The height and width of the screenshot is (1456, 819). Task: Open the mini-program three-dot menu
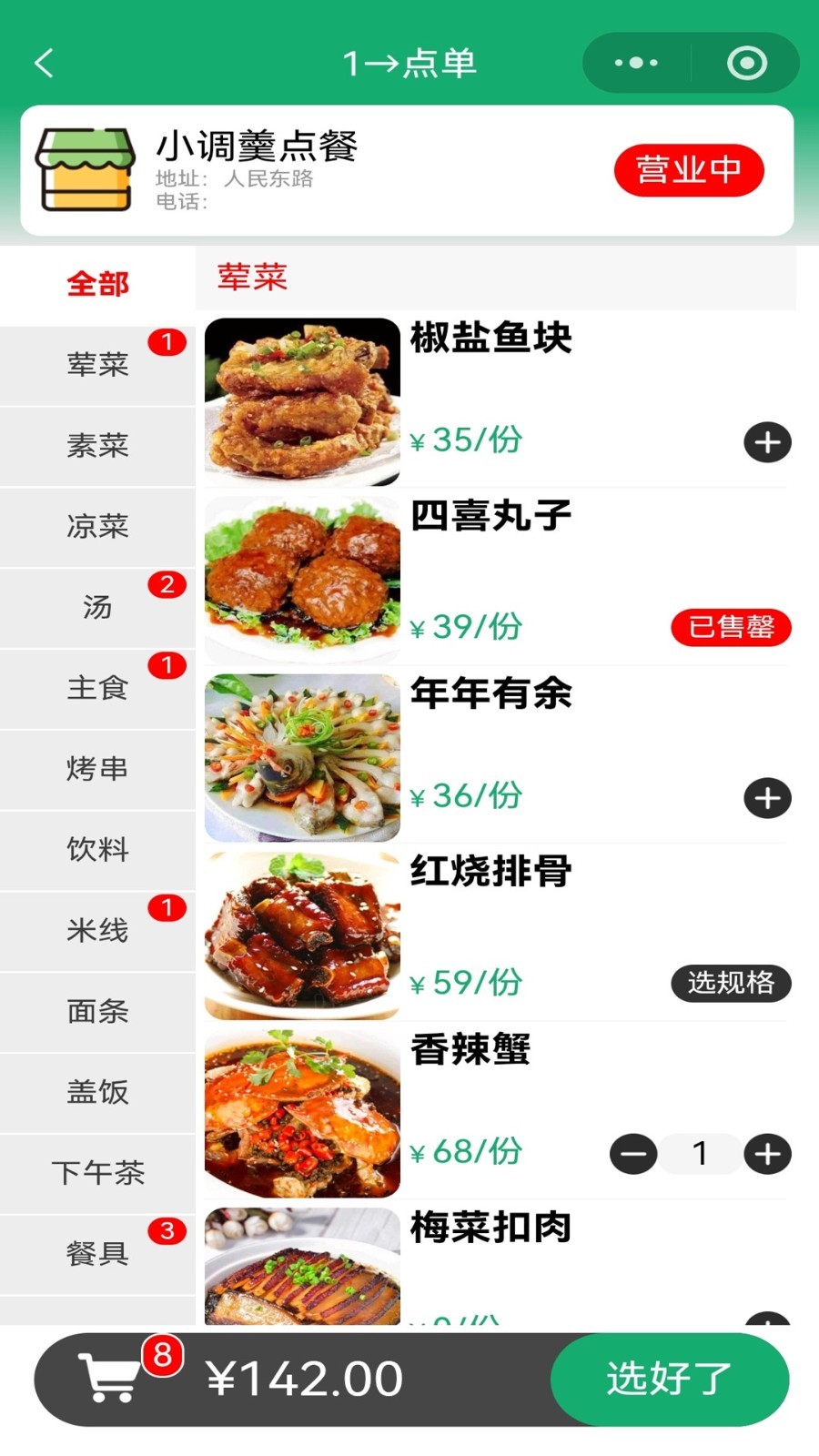pos(635,63)
